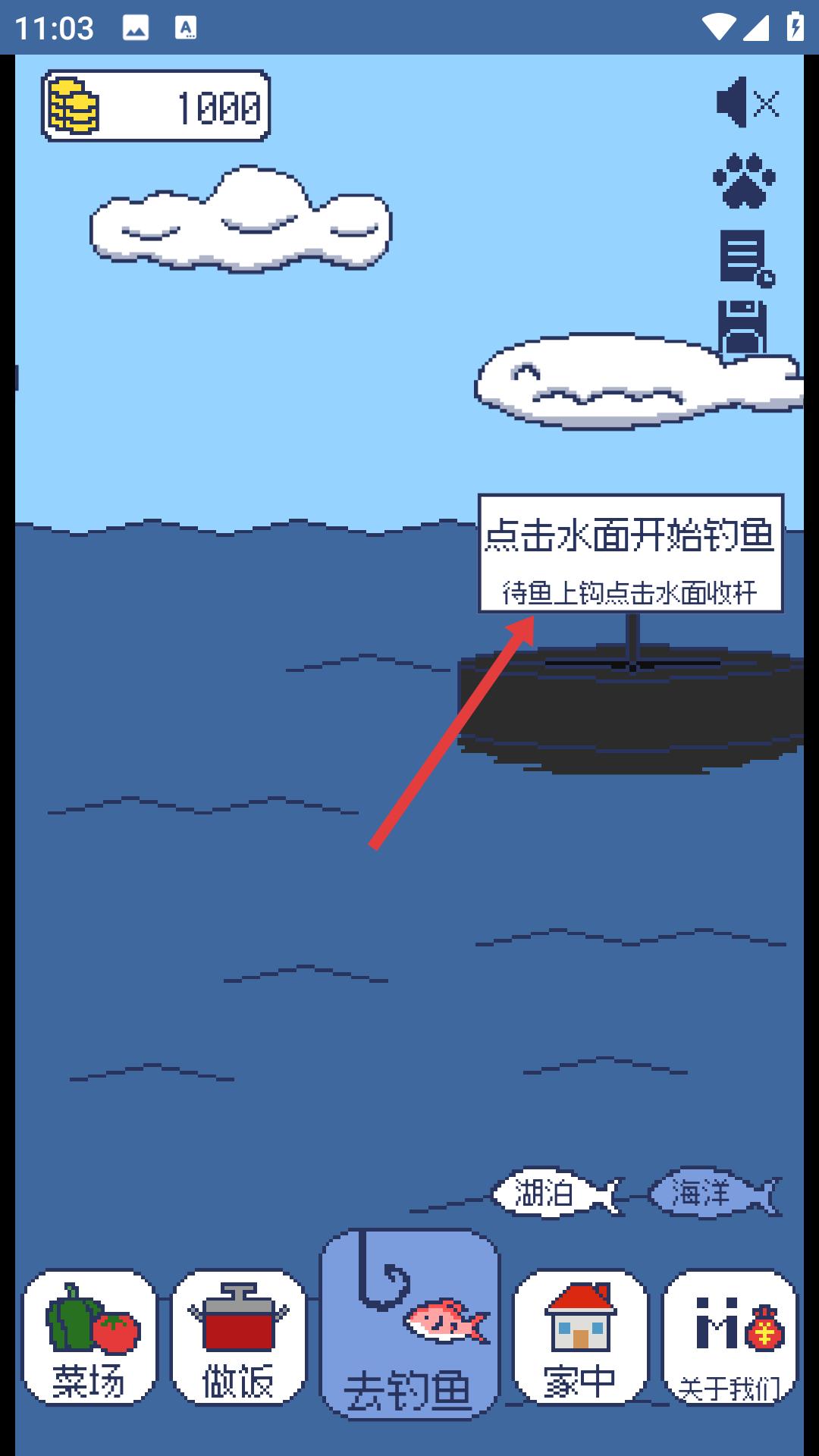Open the document record log icon
Image resolution: width=819 pixels, height=1456 pixels.
coord(745,258)
